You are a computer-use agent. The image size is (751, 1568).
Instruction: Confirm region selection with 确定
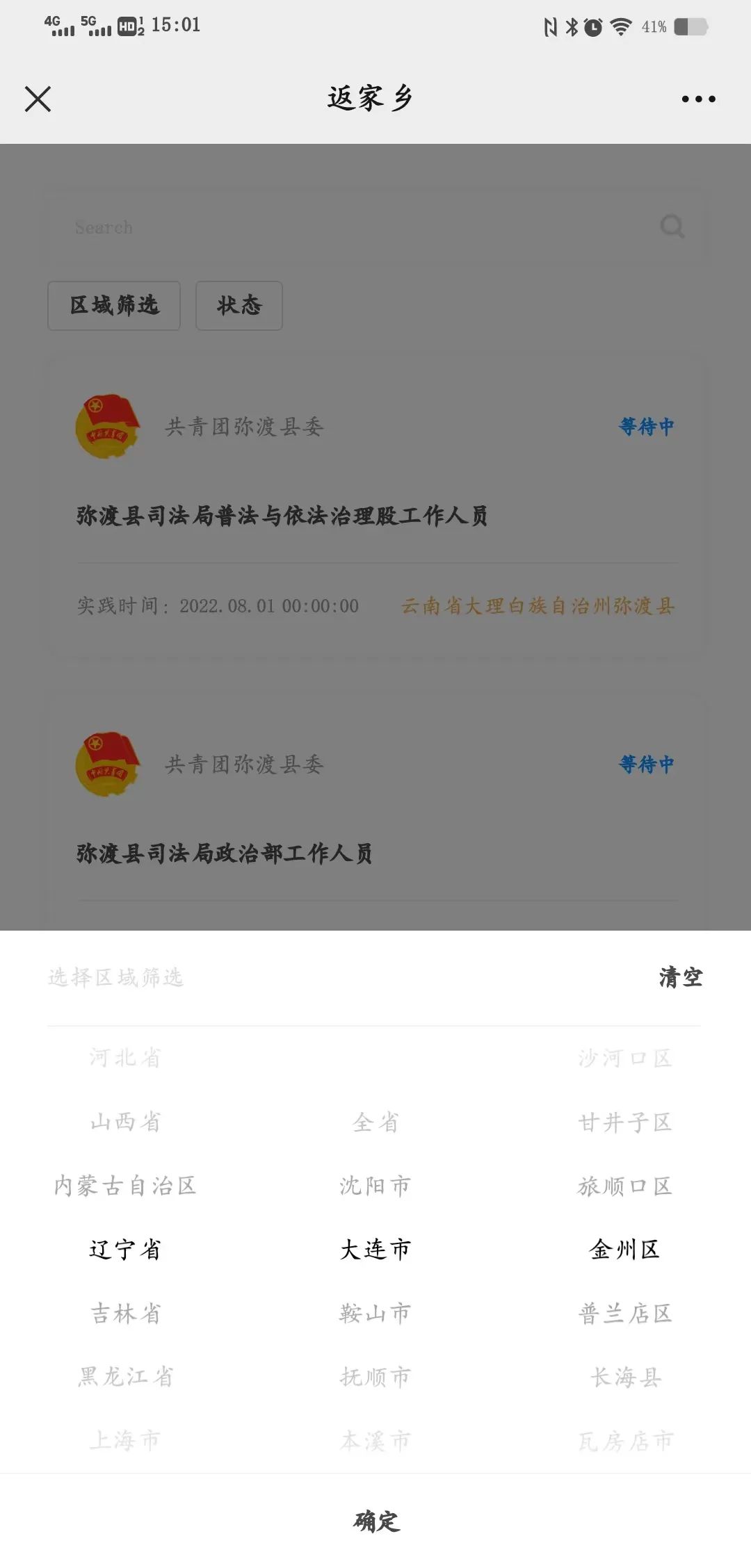(375, 1521)
